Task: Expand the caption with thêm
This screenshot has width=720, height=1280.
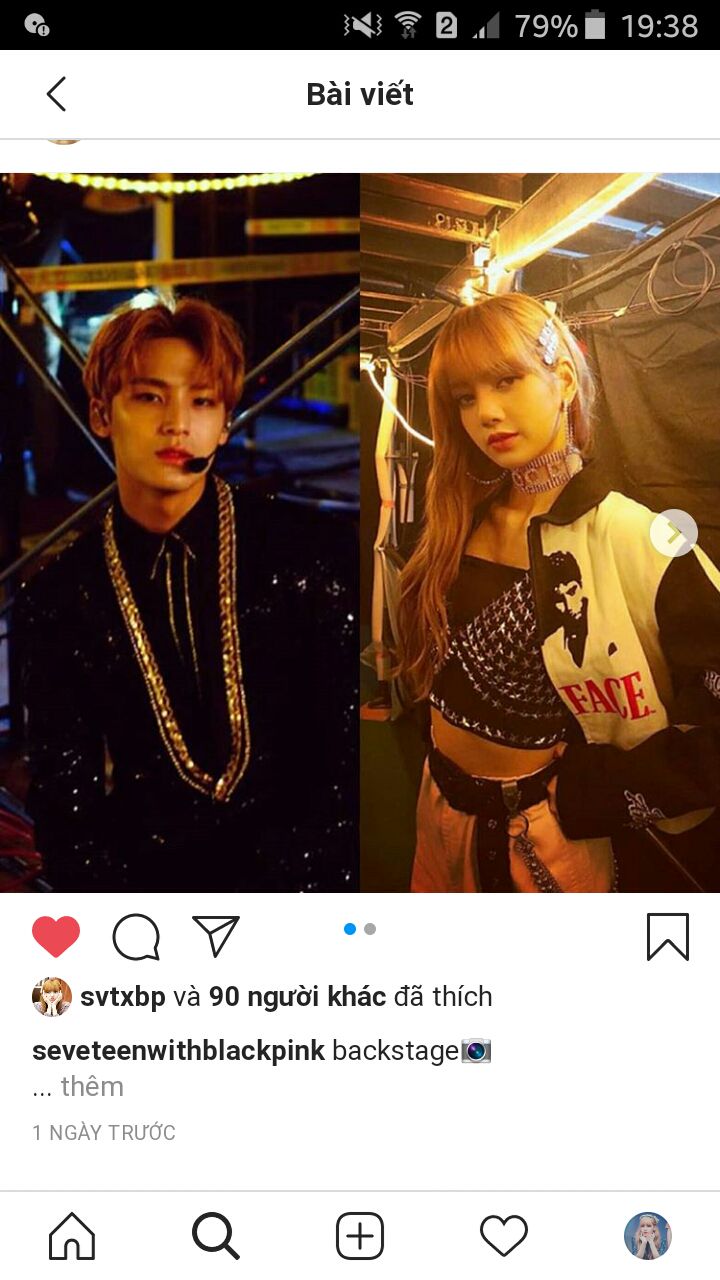Action: pyautogui.click(x=92, y=1087)
